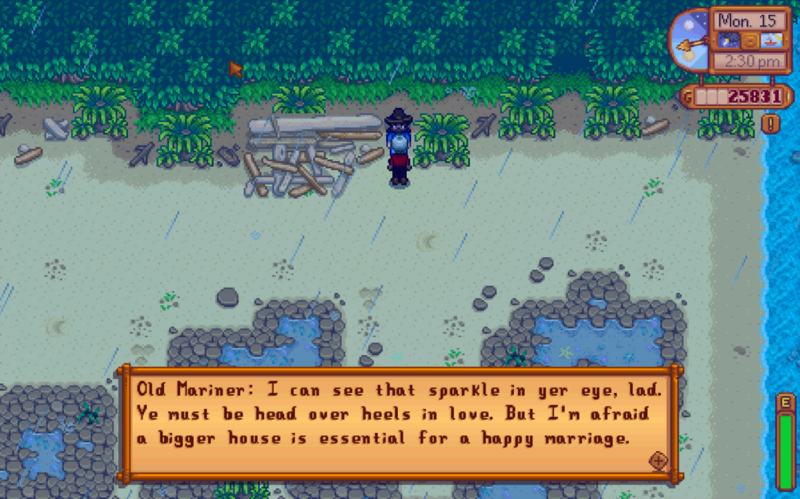Viewport: 800px width, 499px height.
Task: Open the quest journal exclamation icon
Action: point(771,125)
